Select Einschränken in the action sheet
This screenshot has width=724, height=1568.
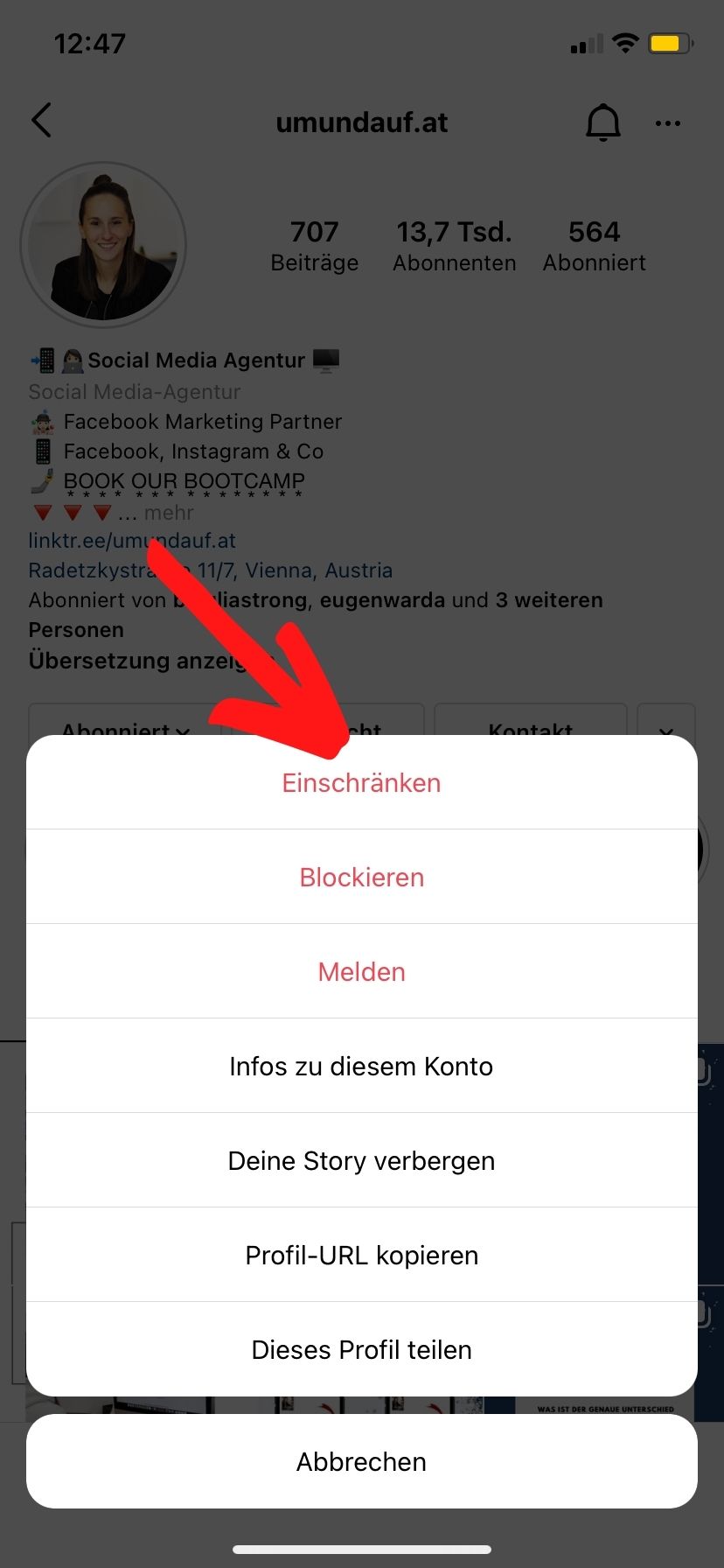(362, 782)
